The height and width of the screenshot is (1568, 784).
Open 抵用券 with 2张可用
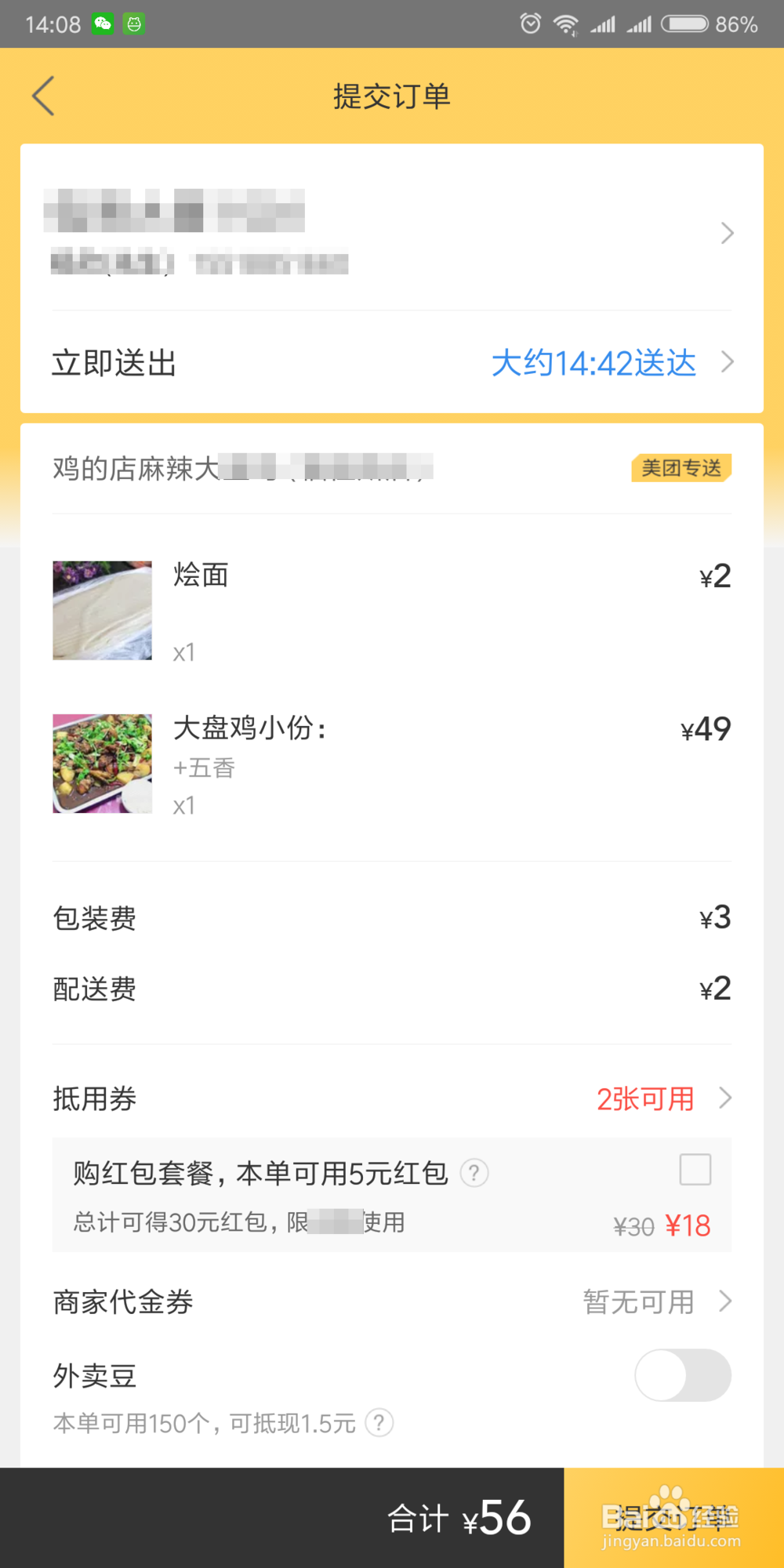[x=392, y=1098]
